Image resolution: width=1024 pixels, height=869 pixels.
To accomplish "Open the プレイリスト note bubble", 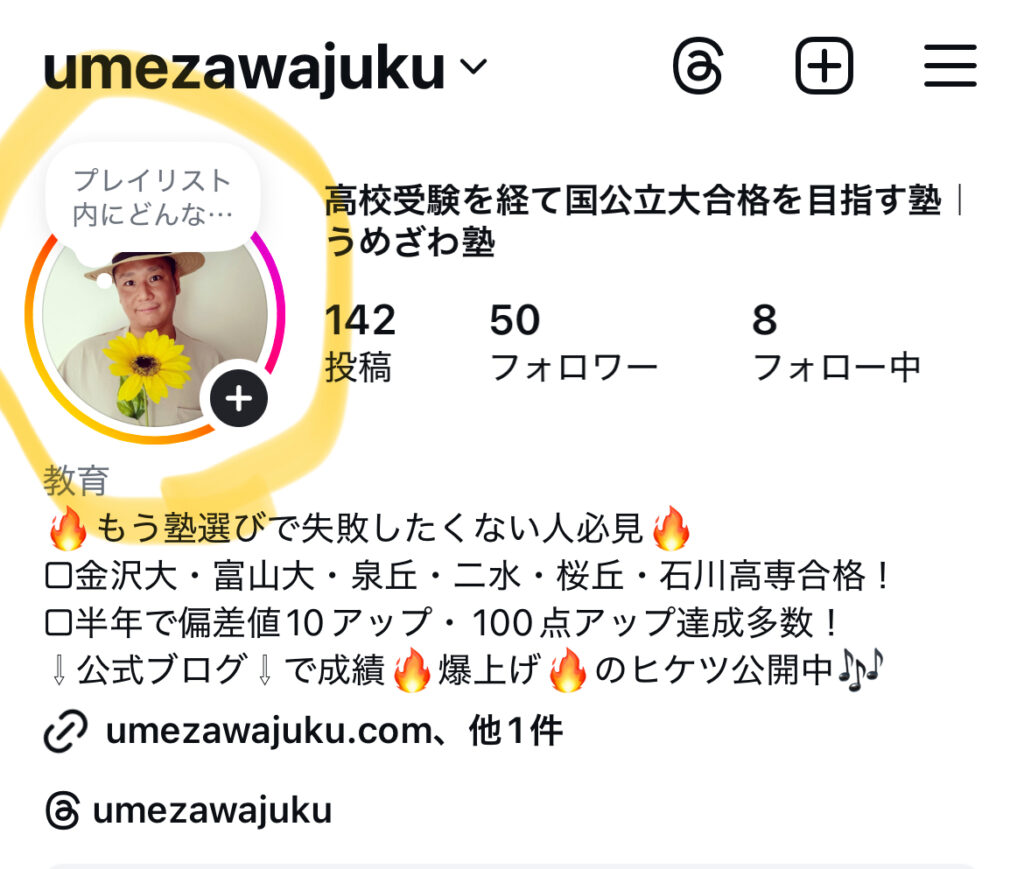I will point(153,197).
